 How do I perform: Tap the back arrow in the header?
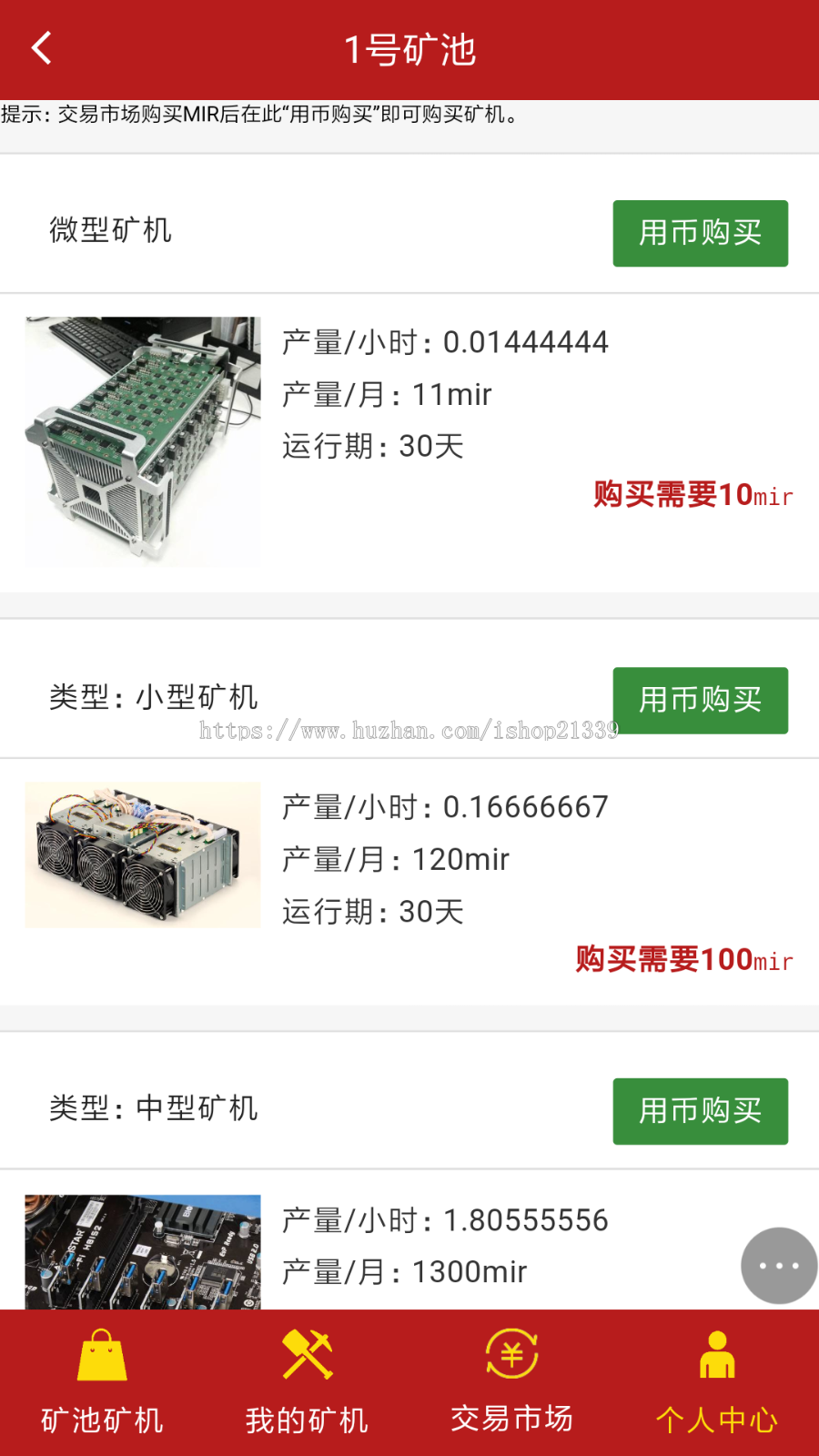click(x=41, y=47)
